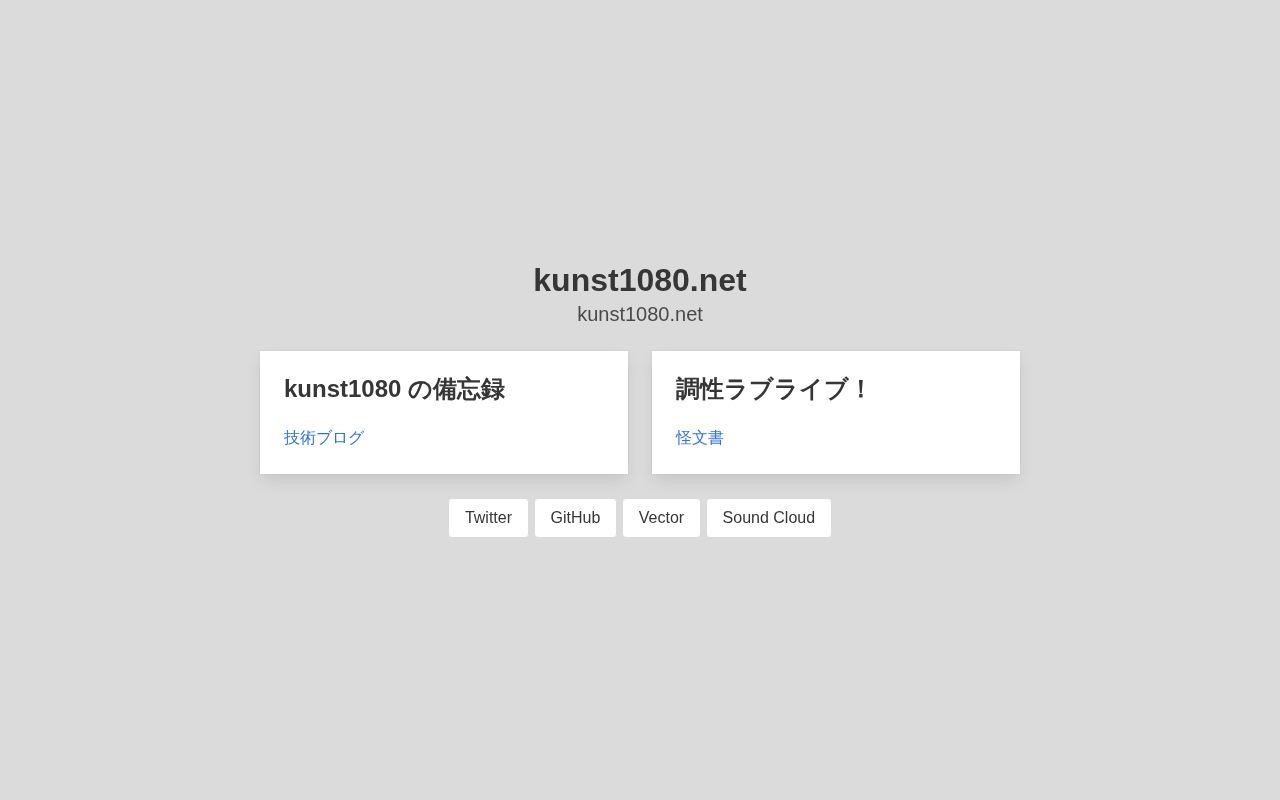Open the 技術ブログ link
Screen dimensions: 1280x800
tap(324, 438)
